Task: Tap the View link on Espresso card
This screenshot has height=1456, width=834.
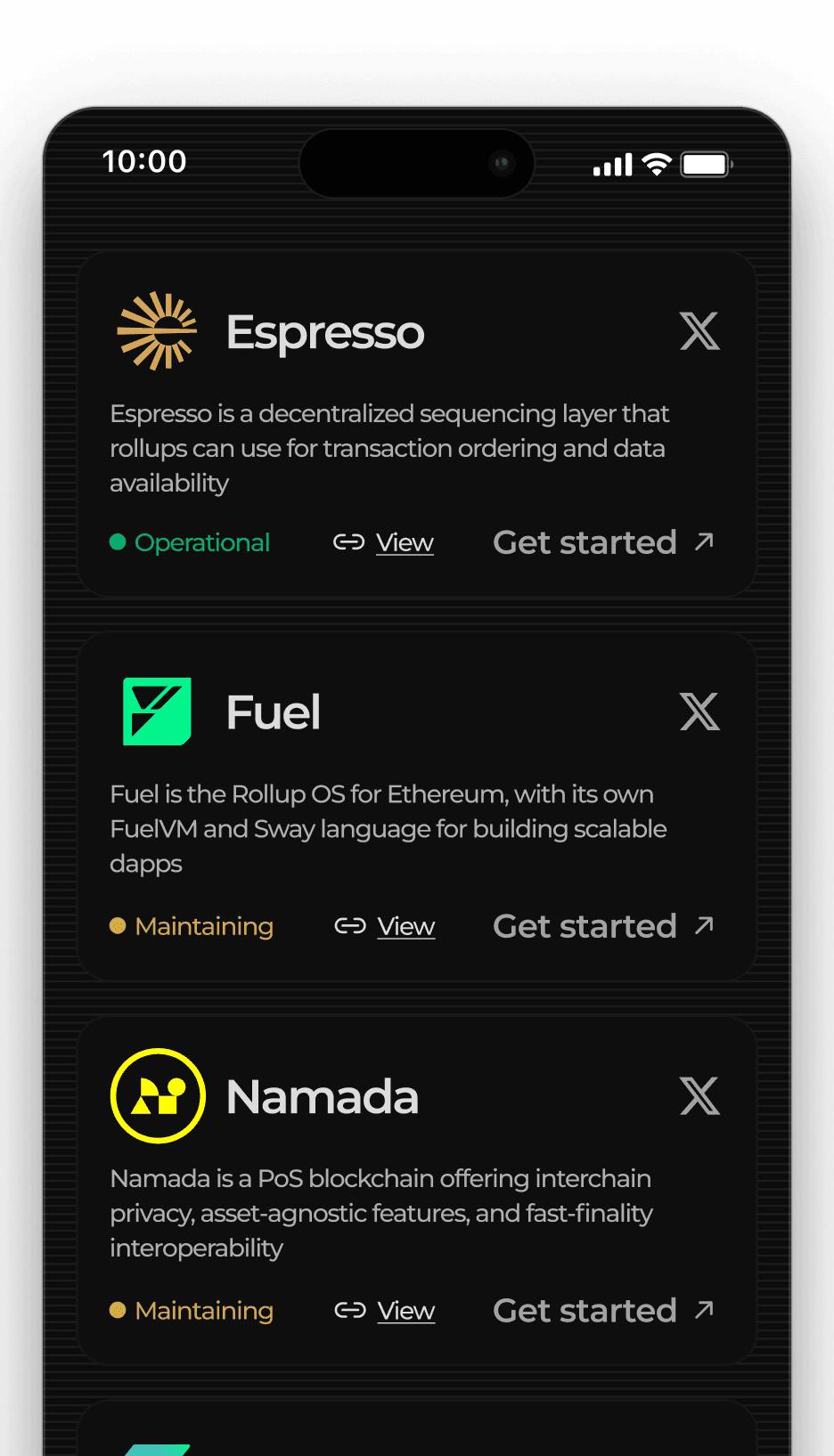Action: [x=404, y=542]
